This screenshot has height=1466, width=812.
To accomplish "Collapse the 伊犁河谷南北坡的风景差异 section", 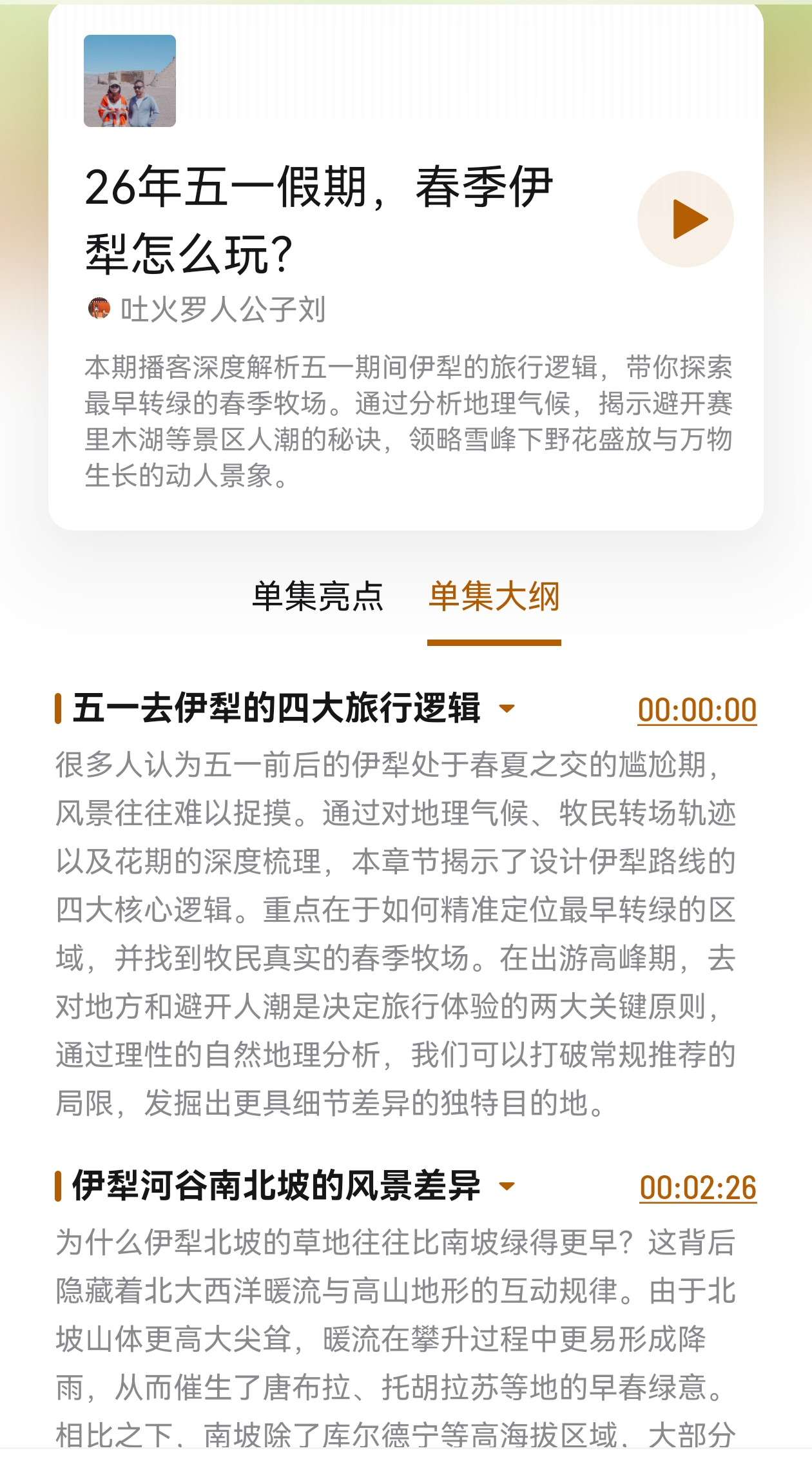I will (x=507, y=1186).
